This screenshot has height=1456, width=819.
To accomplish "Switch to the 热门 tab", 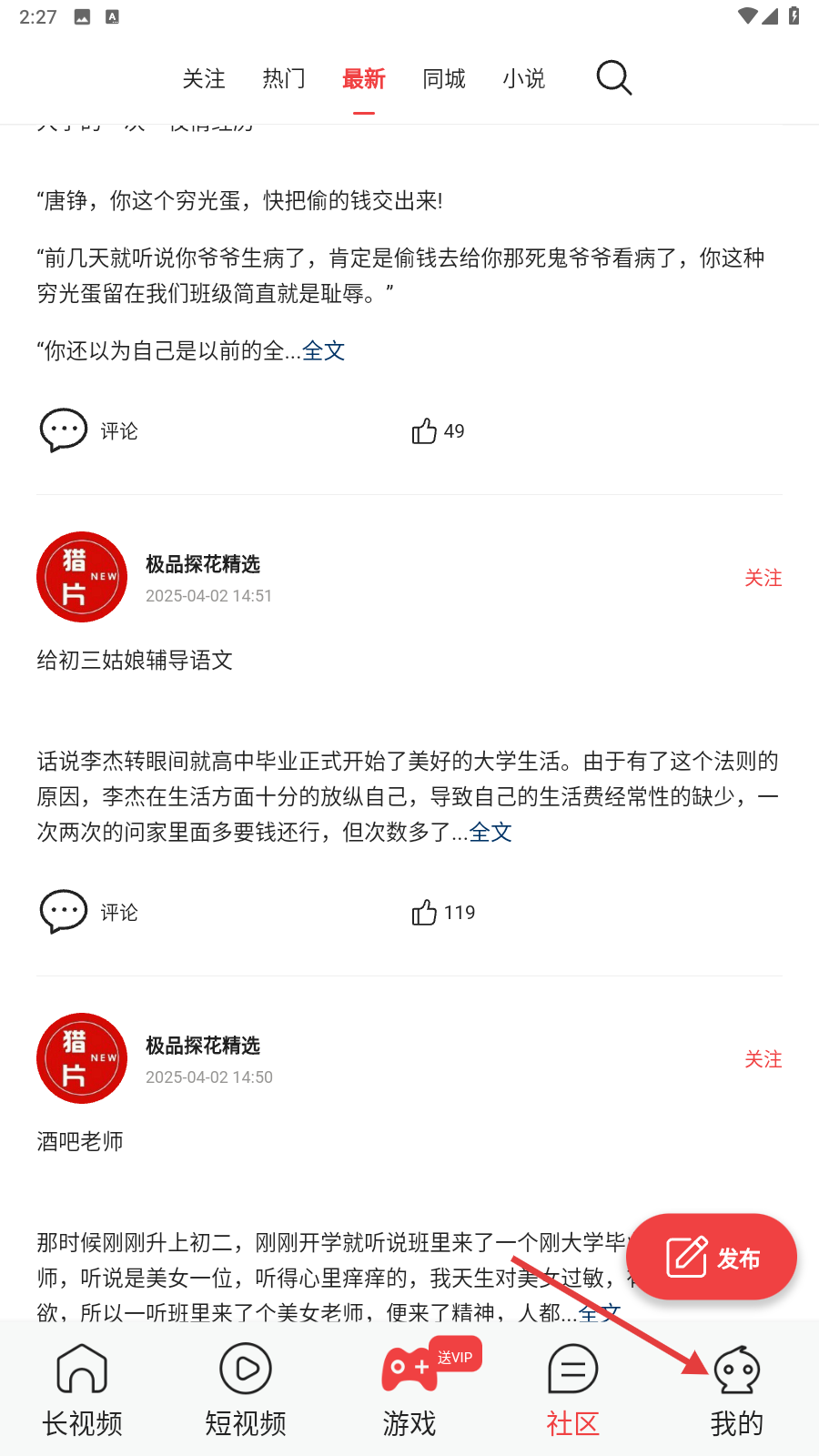I will [283, 79].
